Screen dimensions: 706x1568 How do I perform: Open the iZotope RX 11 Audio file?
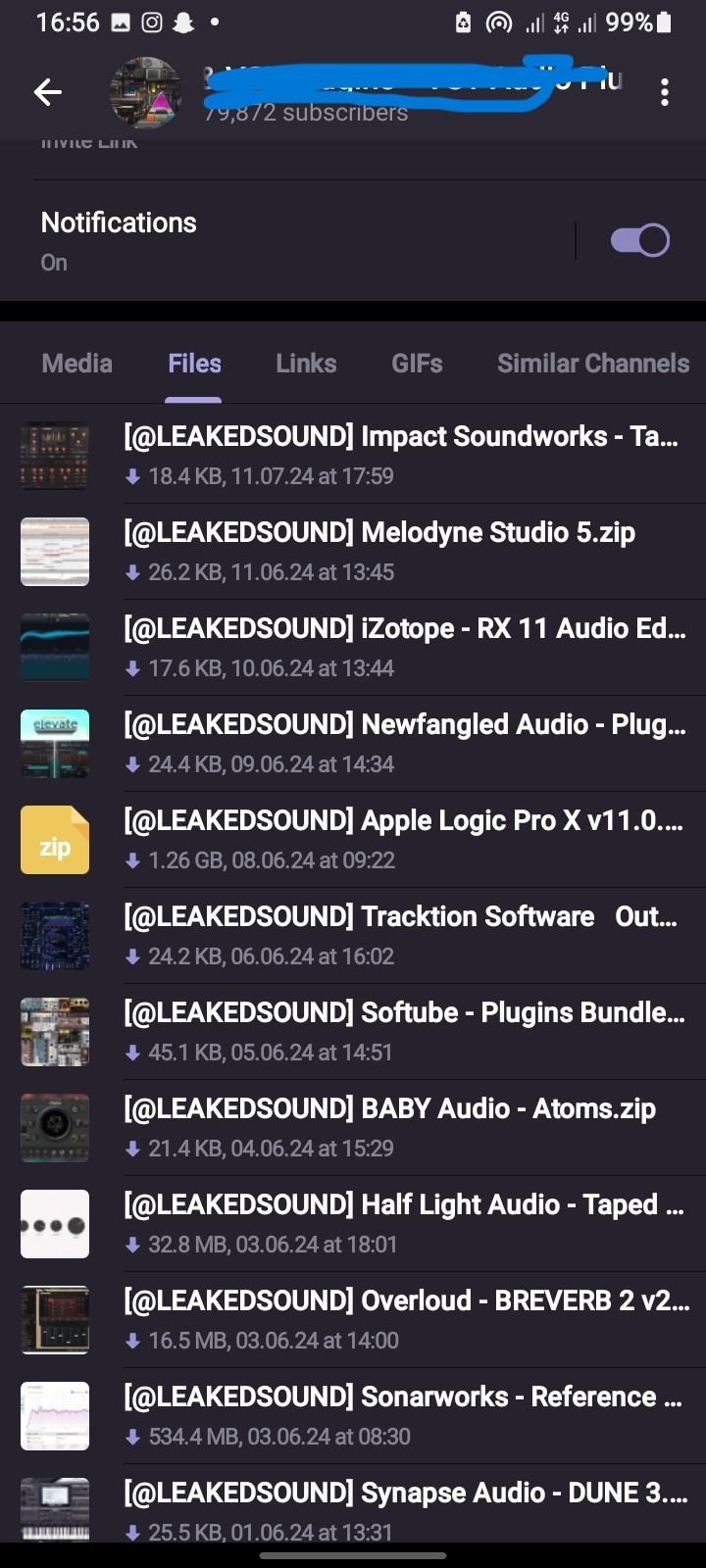(353, 648)
